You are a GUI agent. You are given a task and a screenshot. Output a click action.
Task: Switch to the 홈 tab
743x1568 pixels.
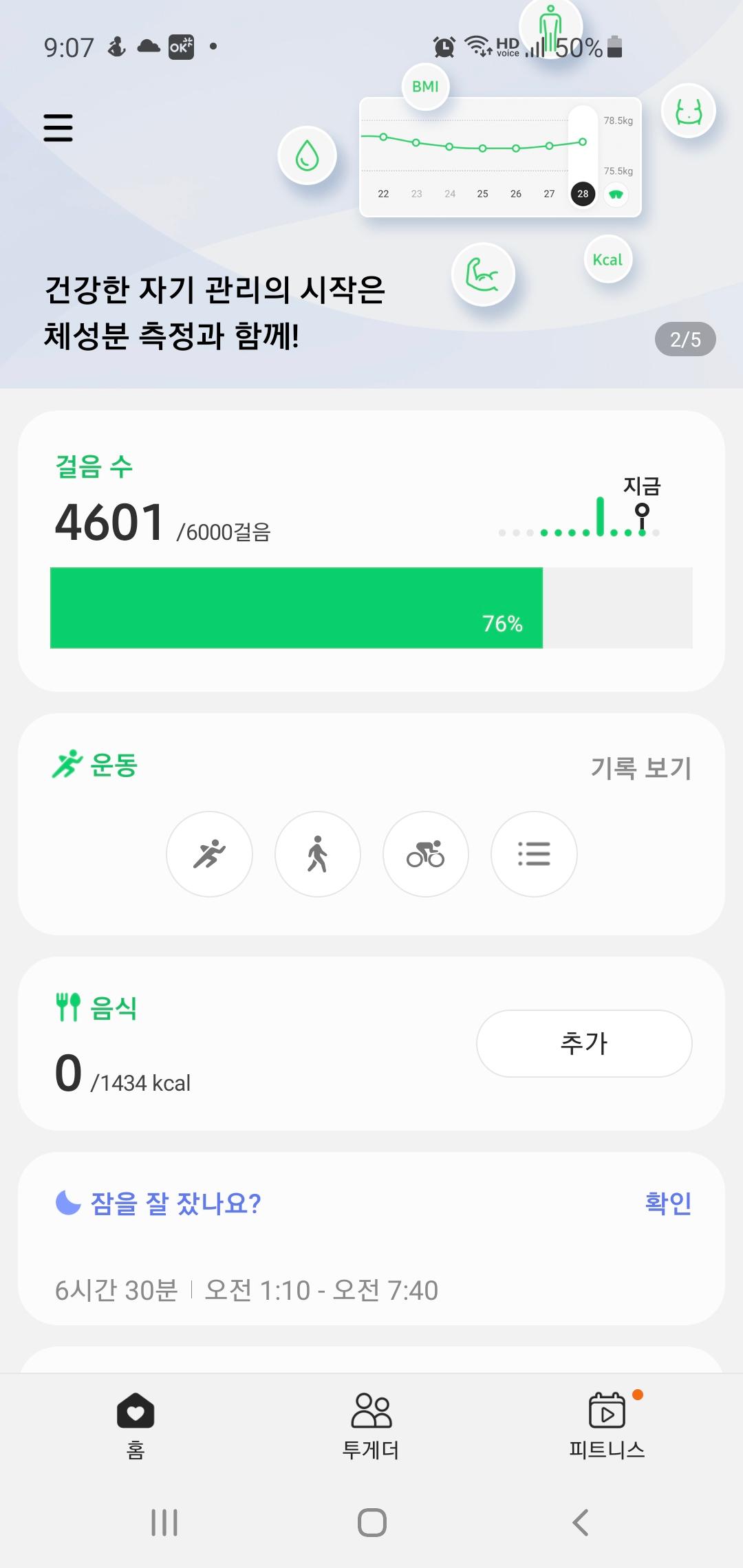click(x=136, y=1425)
